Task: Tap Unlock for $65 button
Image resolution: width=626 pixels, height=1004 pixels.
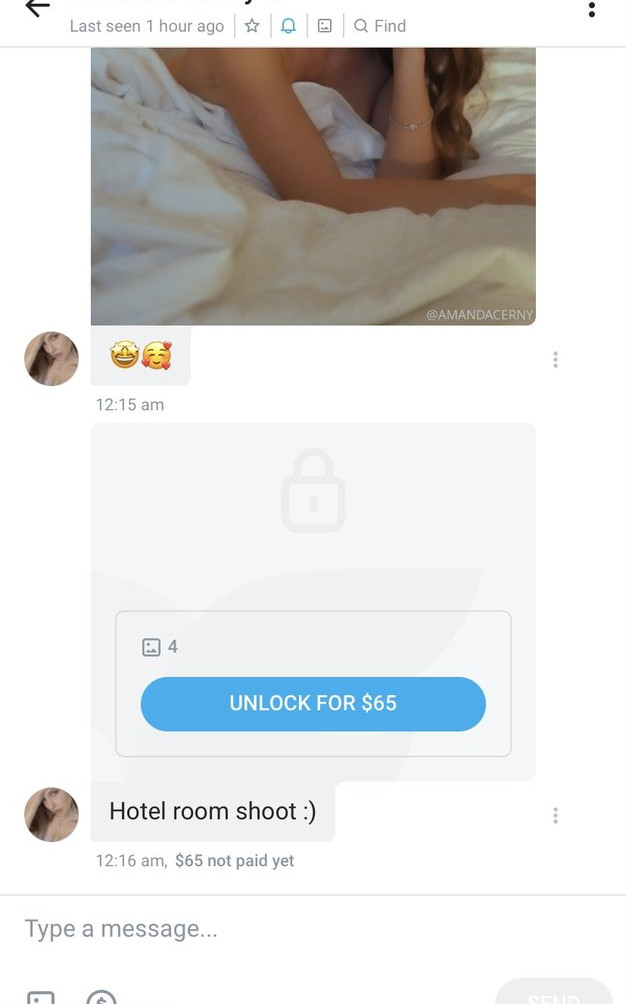Action: [x=313, y=703]
